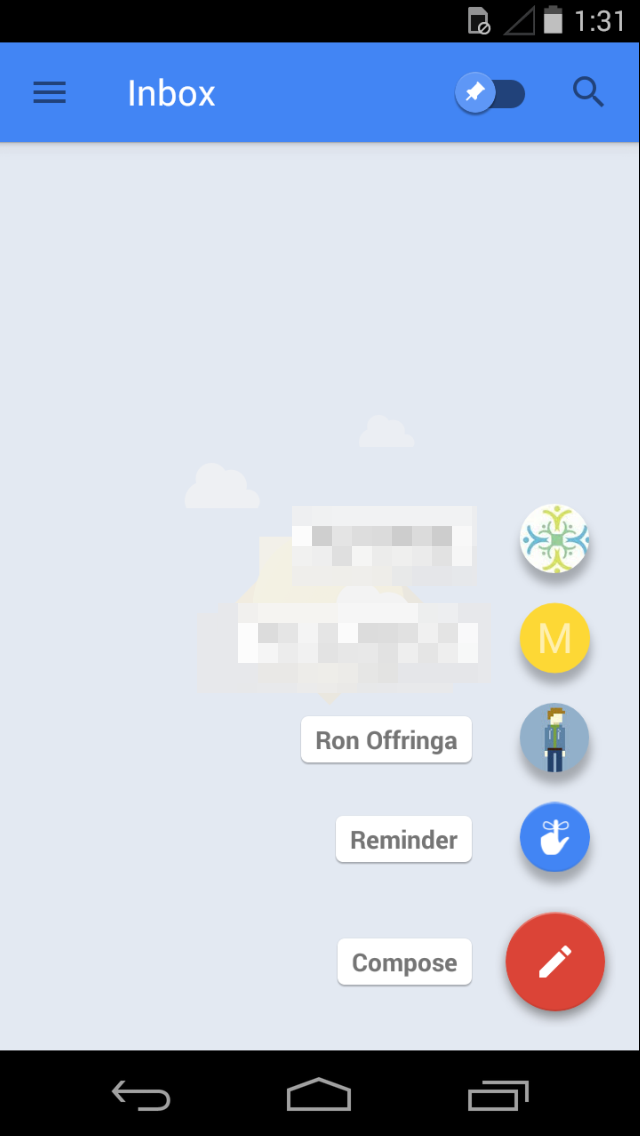The image size is (640, 1136).
Task: Select the yellow M contact avatar
Action: 555,639
